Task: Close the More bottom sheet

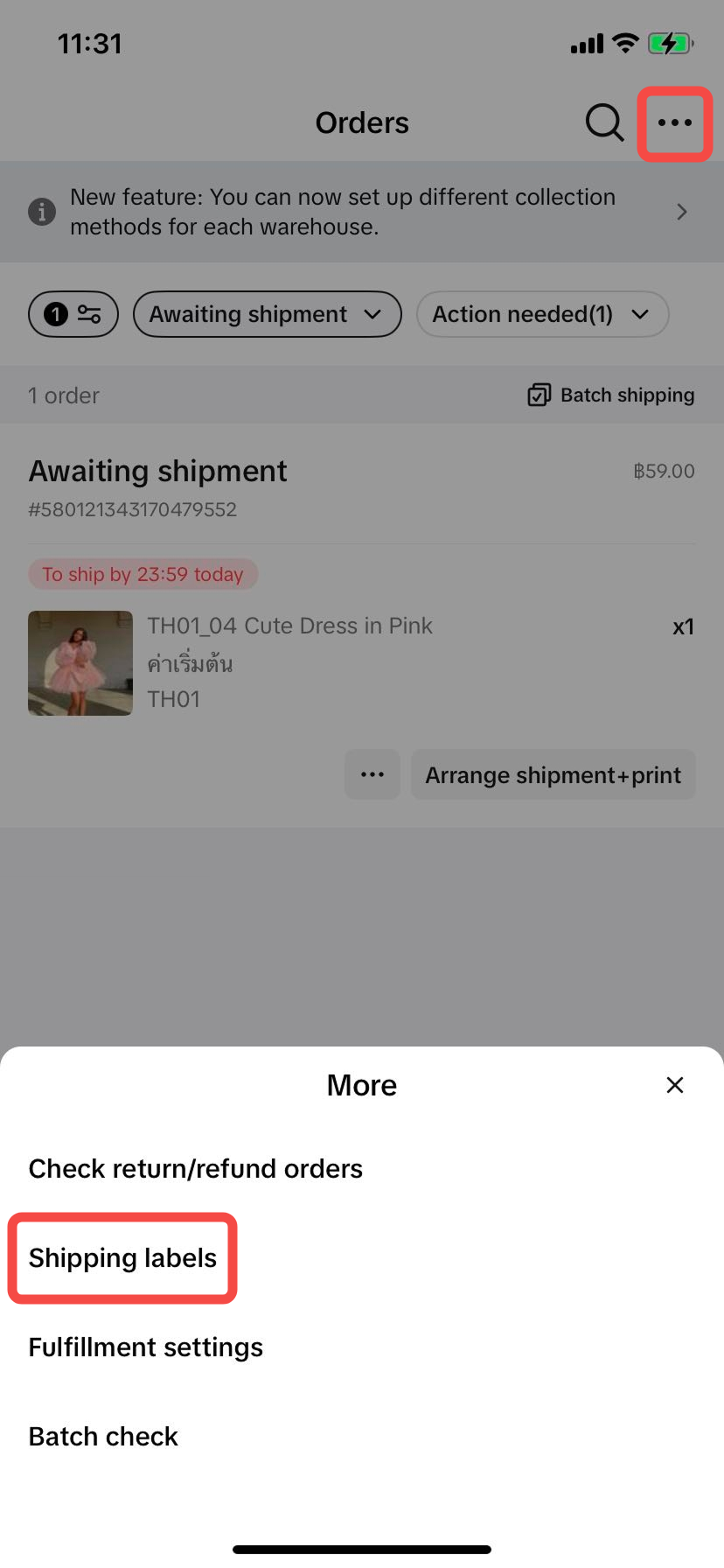Action: pyautogui.click(x=674, y=1085)
